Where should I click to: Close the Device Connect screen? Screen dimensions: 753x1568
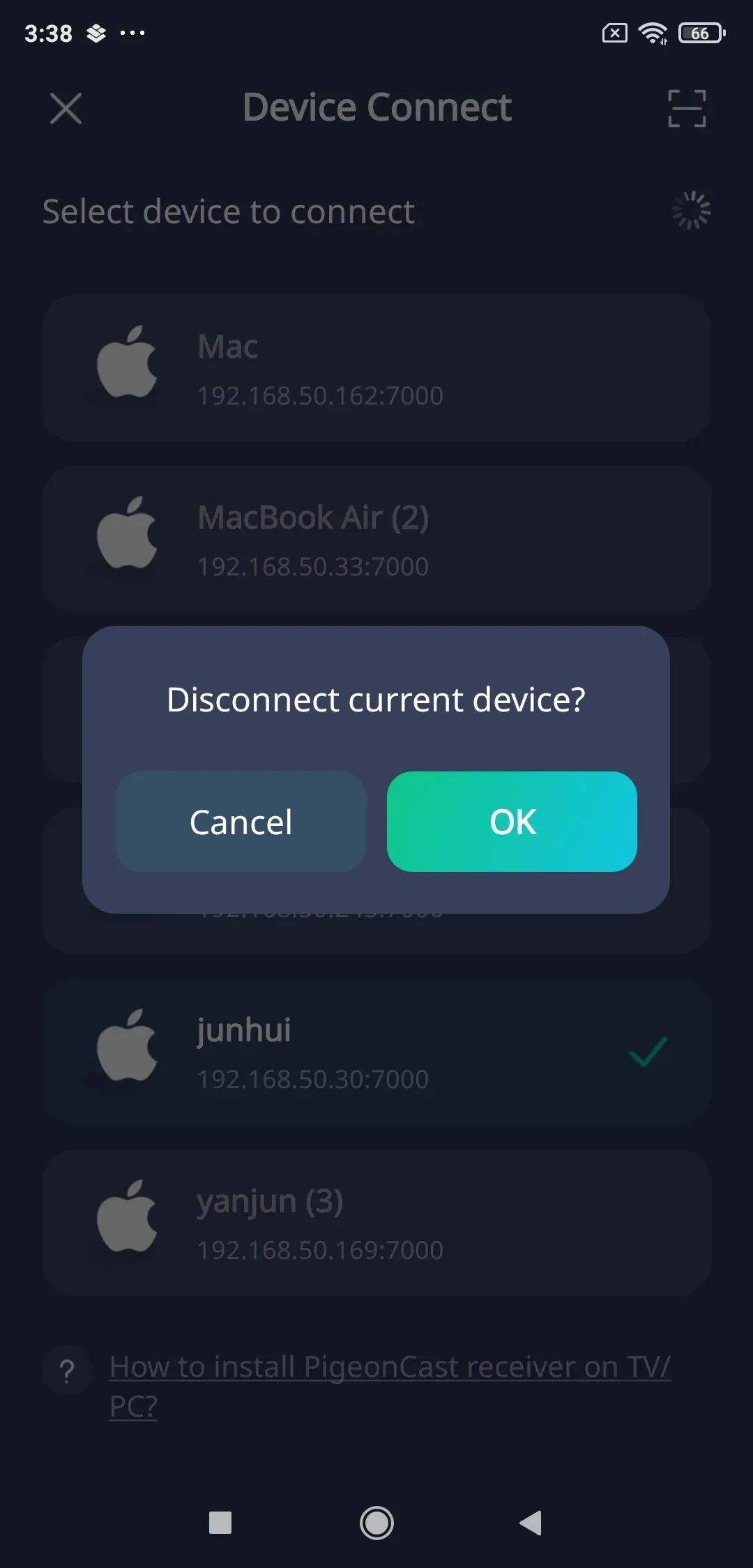point(66,108)
